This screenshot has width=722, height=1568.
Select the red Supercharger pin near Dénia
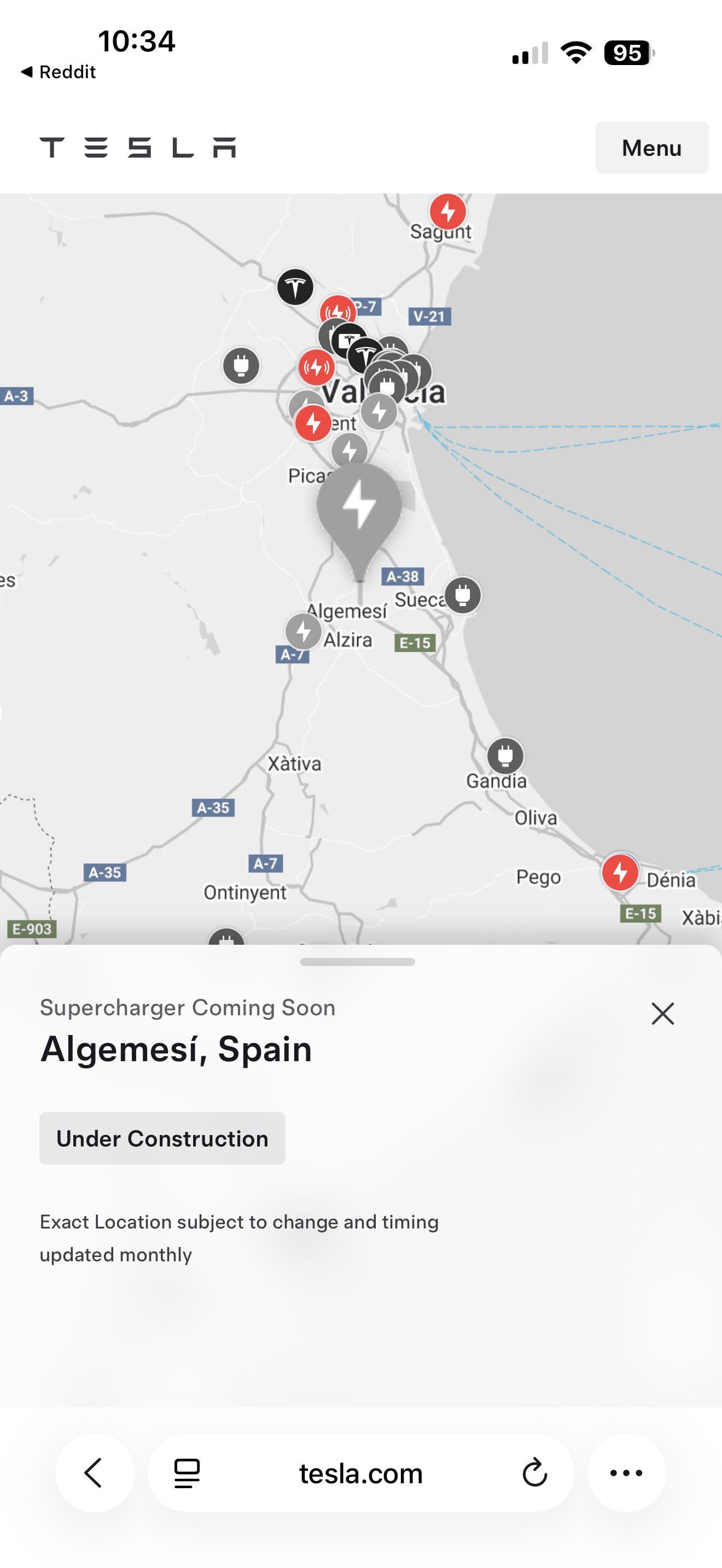click(x=620, y=872)
